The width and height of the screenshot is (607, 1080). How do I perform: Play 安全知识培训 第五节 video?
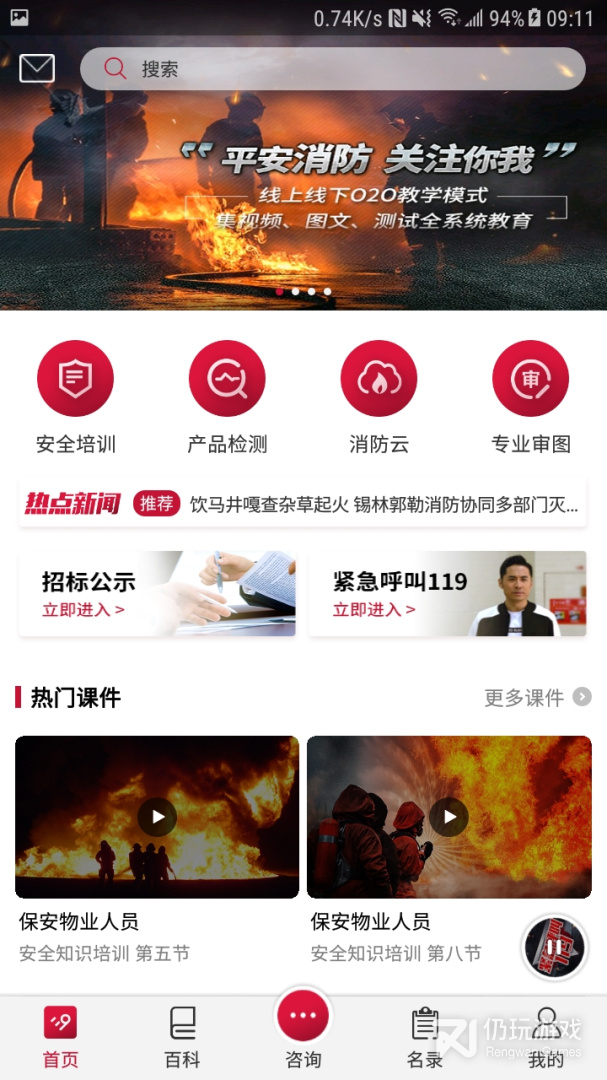coord(157,817)
